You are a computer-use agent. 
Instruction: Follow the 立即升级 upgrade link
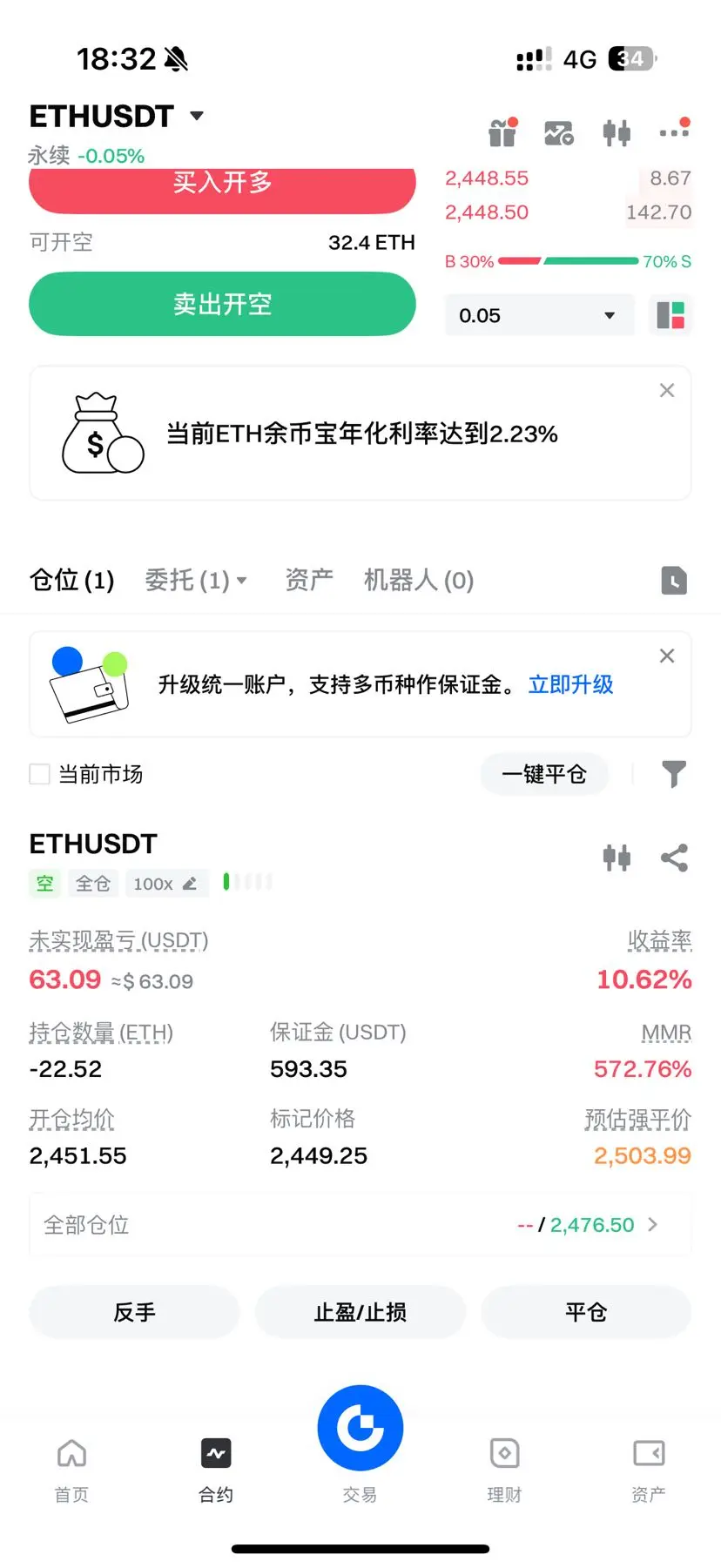click(570, 685)
